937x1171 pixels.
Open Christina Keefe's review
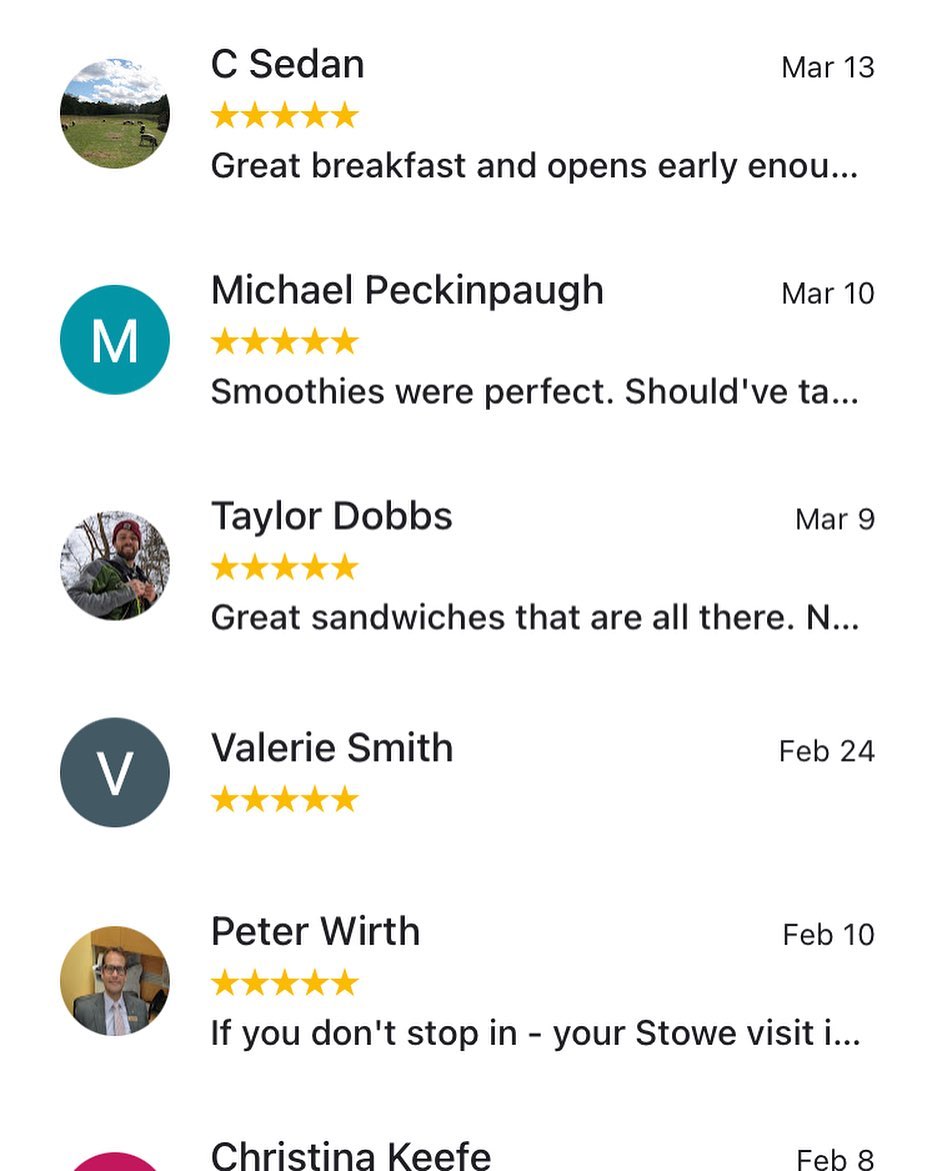coord(351,1156)
